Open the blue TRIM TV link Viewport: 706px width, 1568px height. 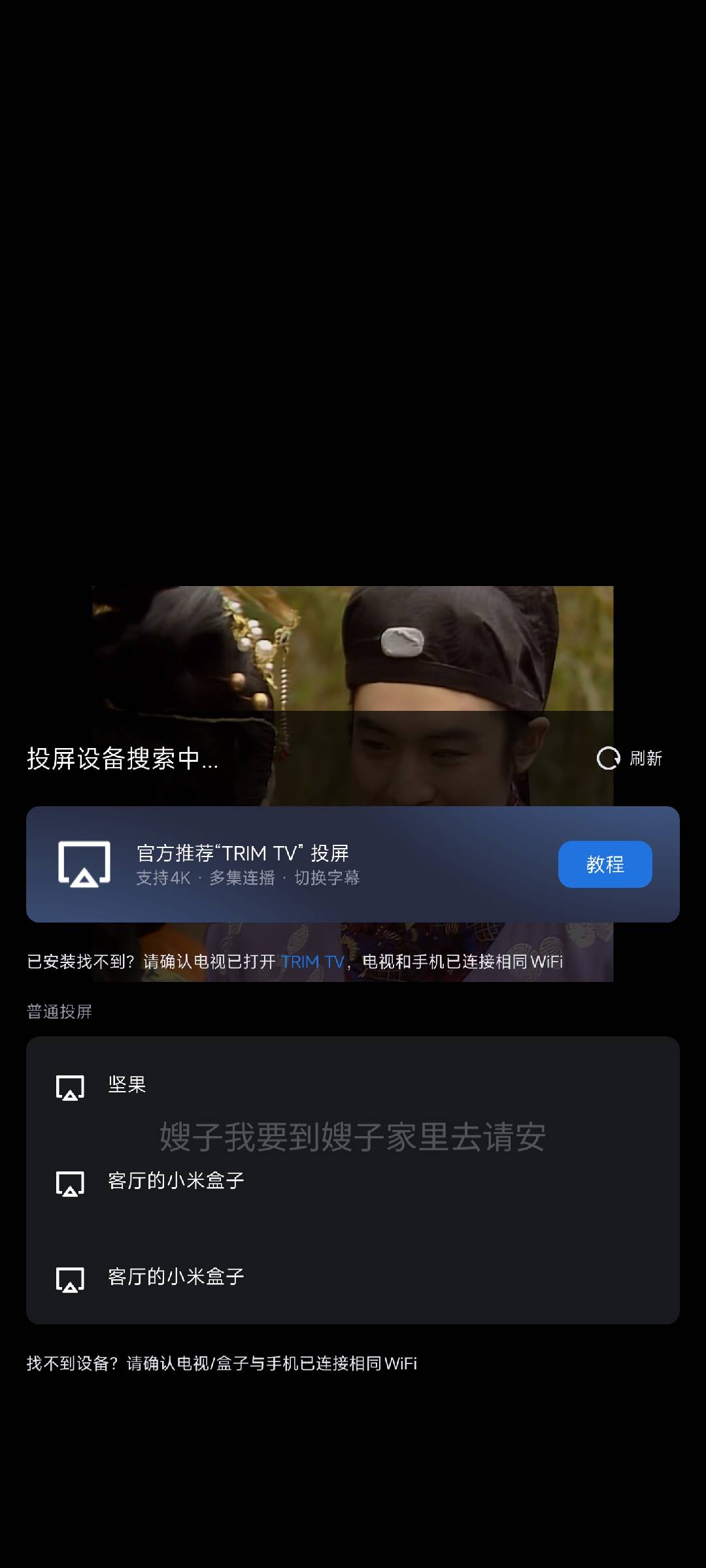(312, 962)
